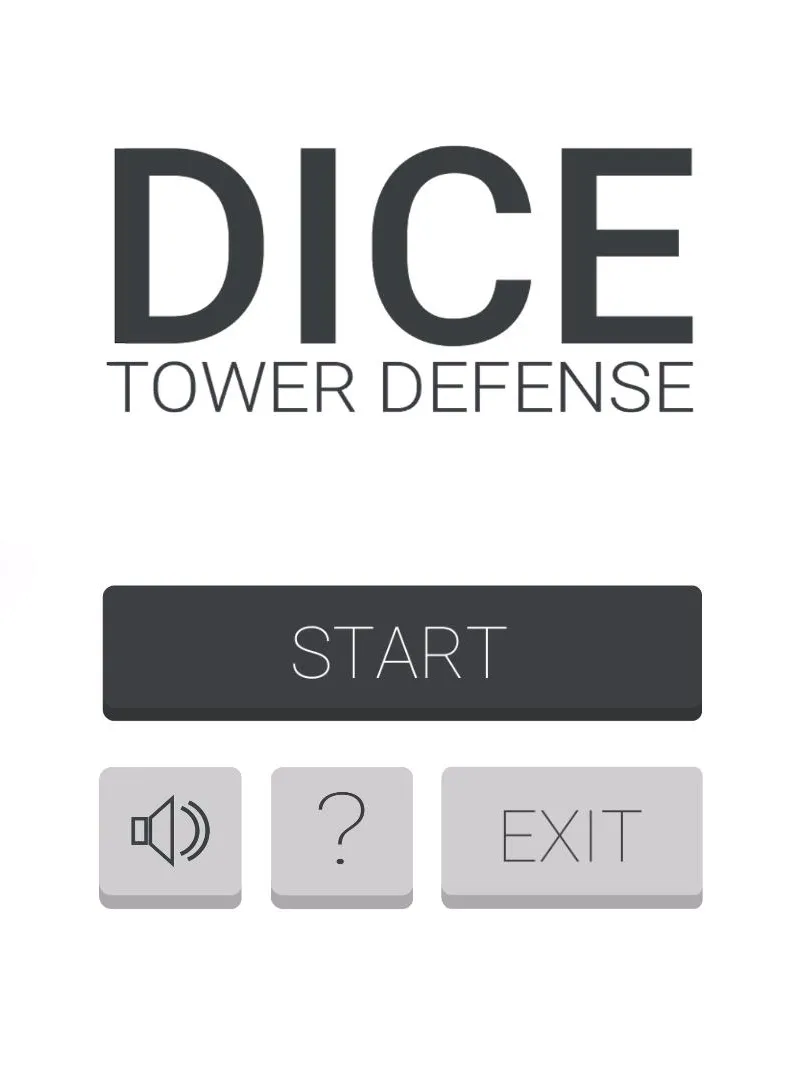
Task: Open the question mark help
Action: 341,832
